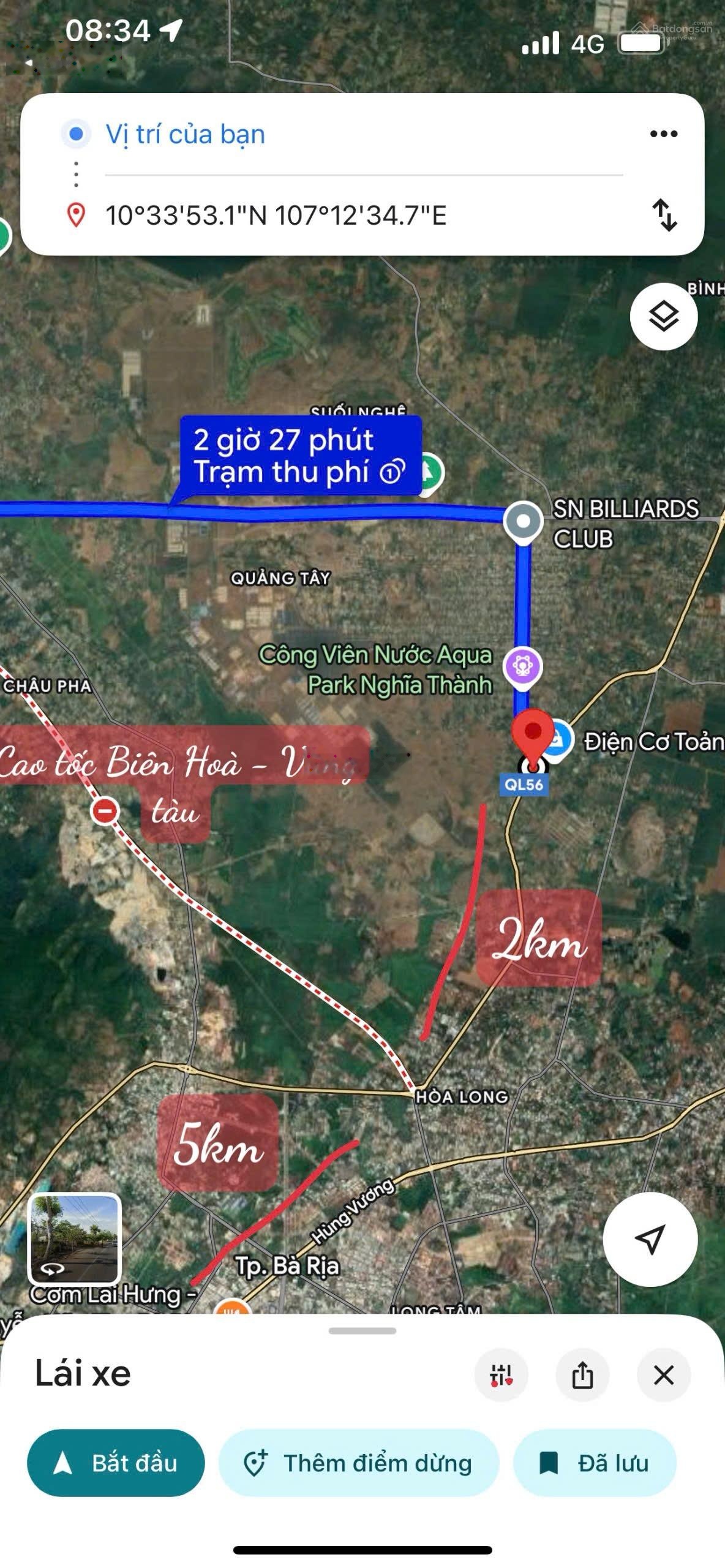
Task: Open the 'Đã lưu' saved chip
Action: (x=595, y=1463)
